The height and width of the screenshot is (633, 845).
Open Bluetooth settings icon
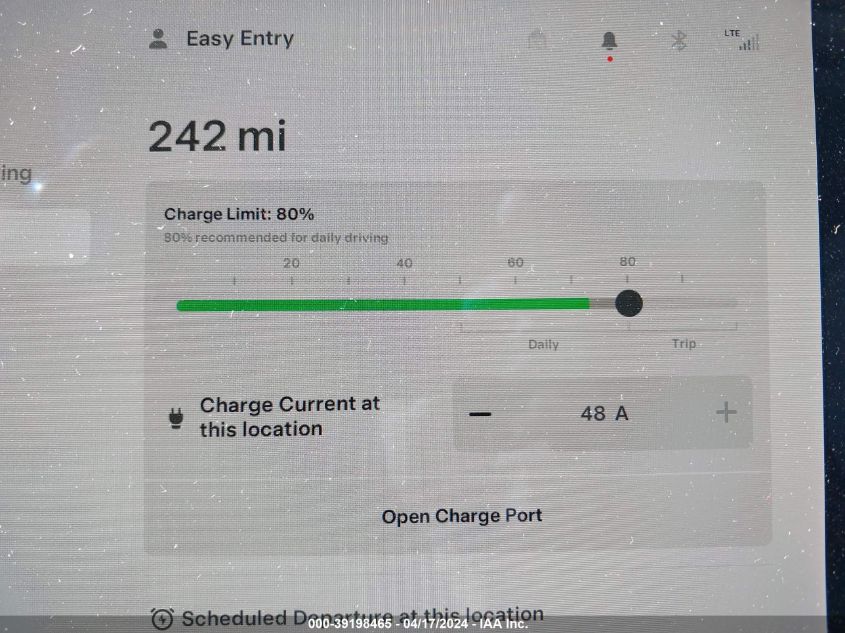click(678, 41)
